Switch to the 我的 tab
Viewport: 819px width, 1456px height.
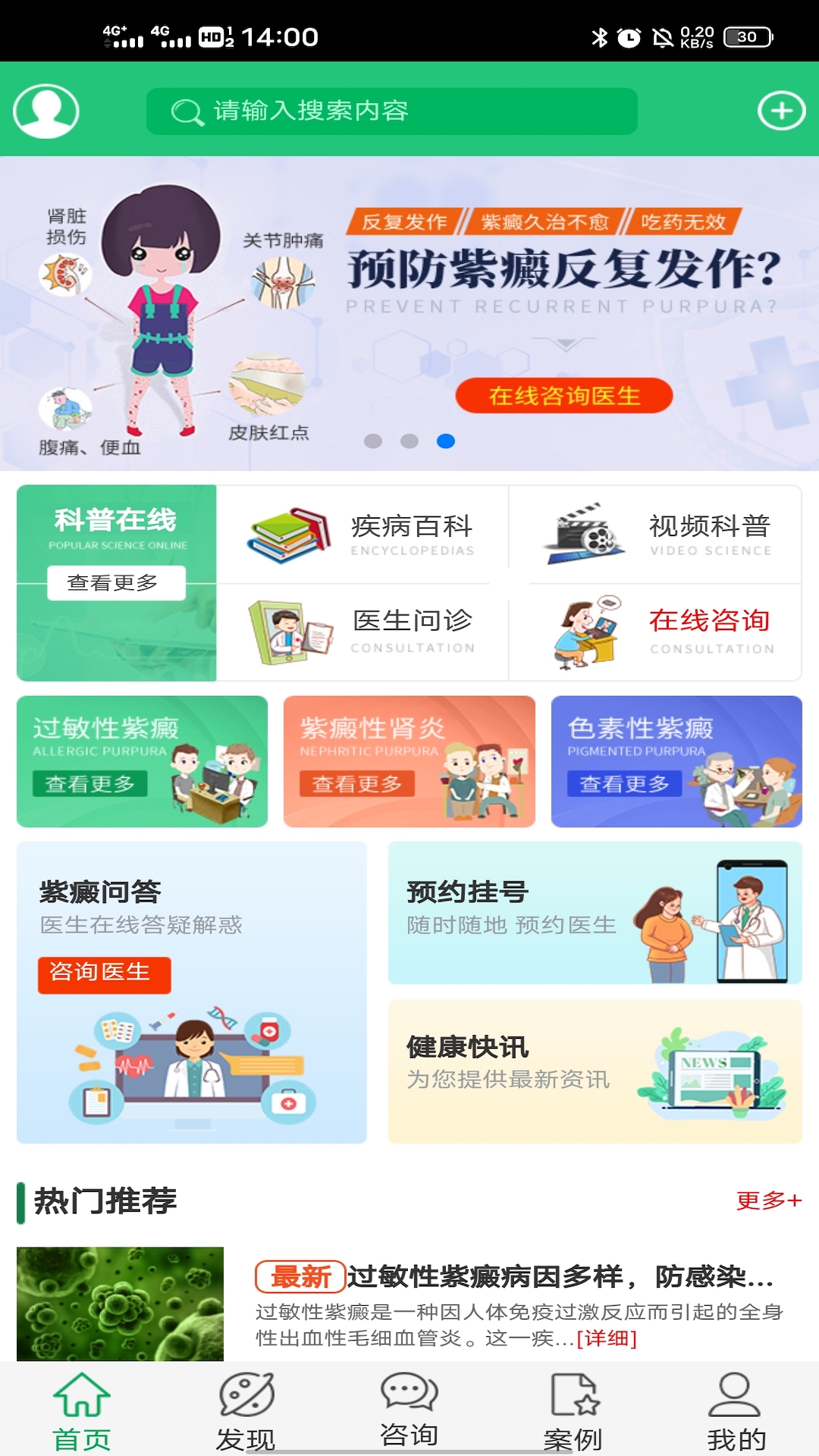736,1412
